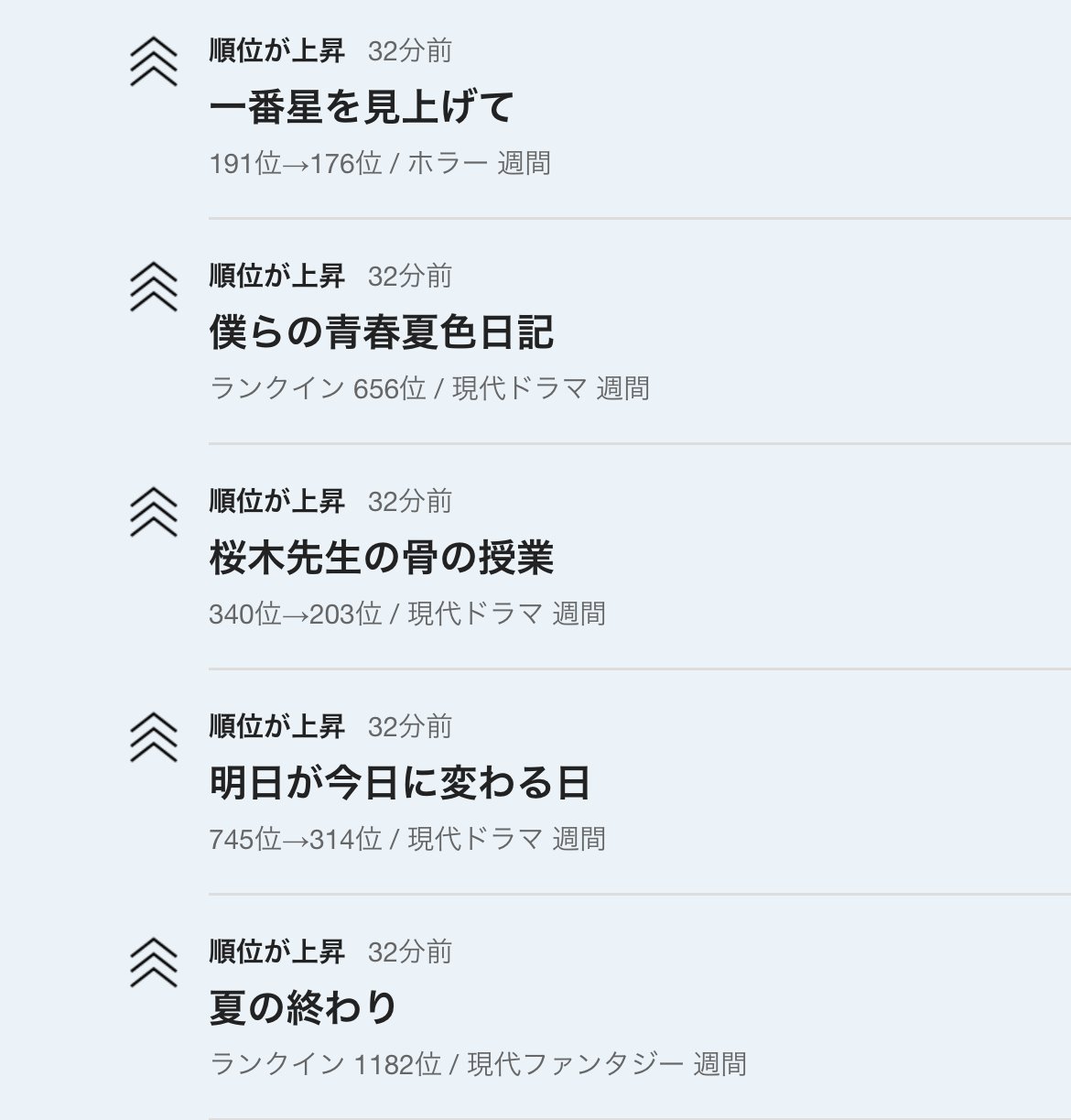Open the 僕らの青春夏色日記 ranking notification
The height and width of the screenshot is (1120, 1071).
click(381, 332)
